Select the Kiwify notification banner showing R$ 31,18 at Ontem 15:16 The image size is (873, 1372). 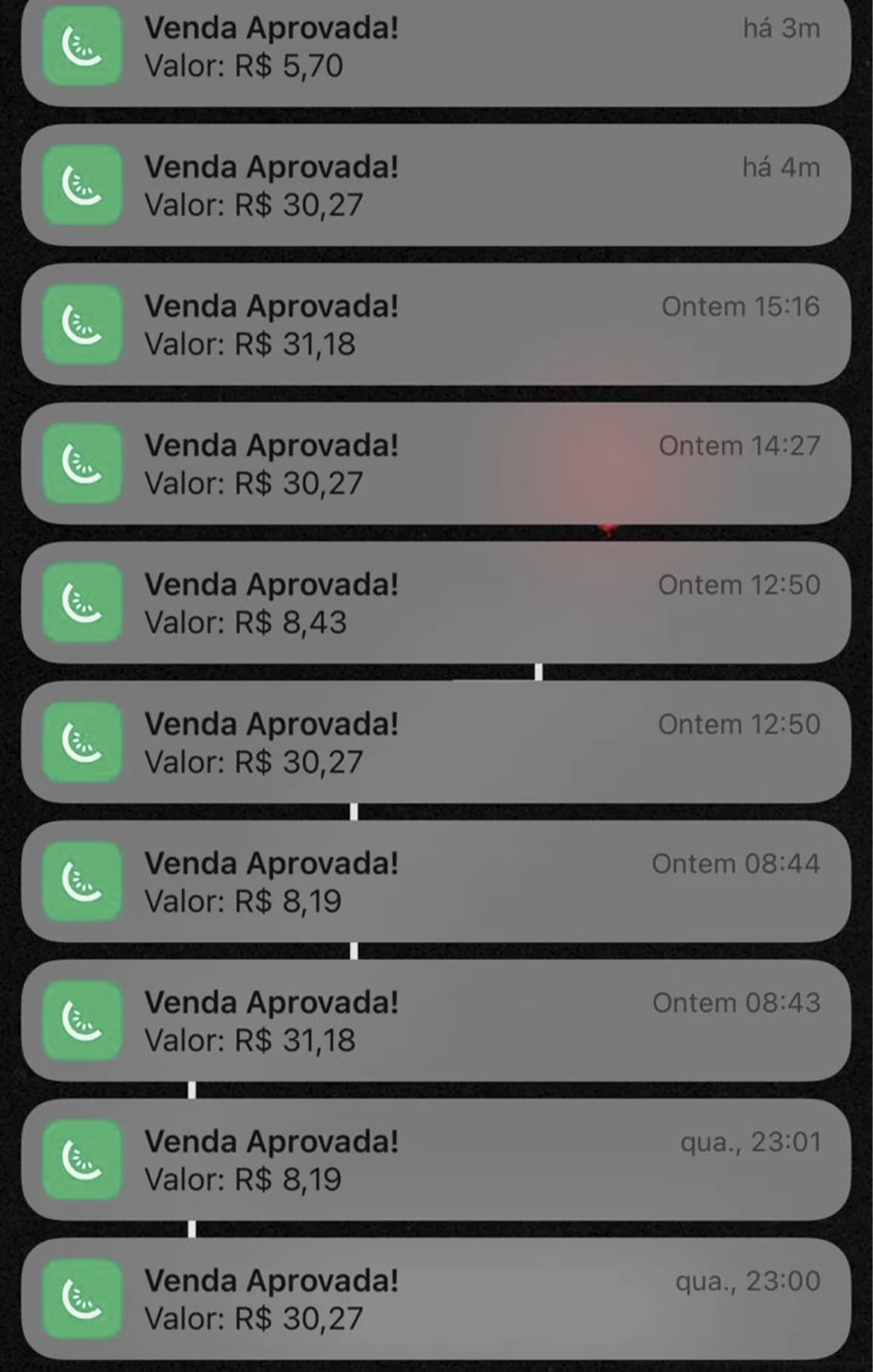(x=436, y=324)
